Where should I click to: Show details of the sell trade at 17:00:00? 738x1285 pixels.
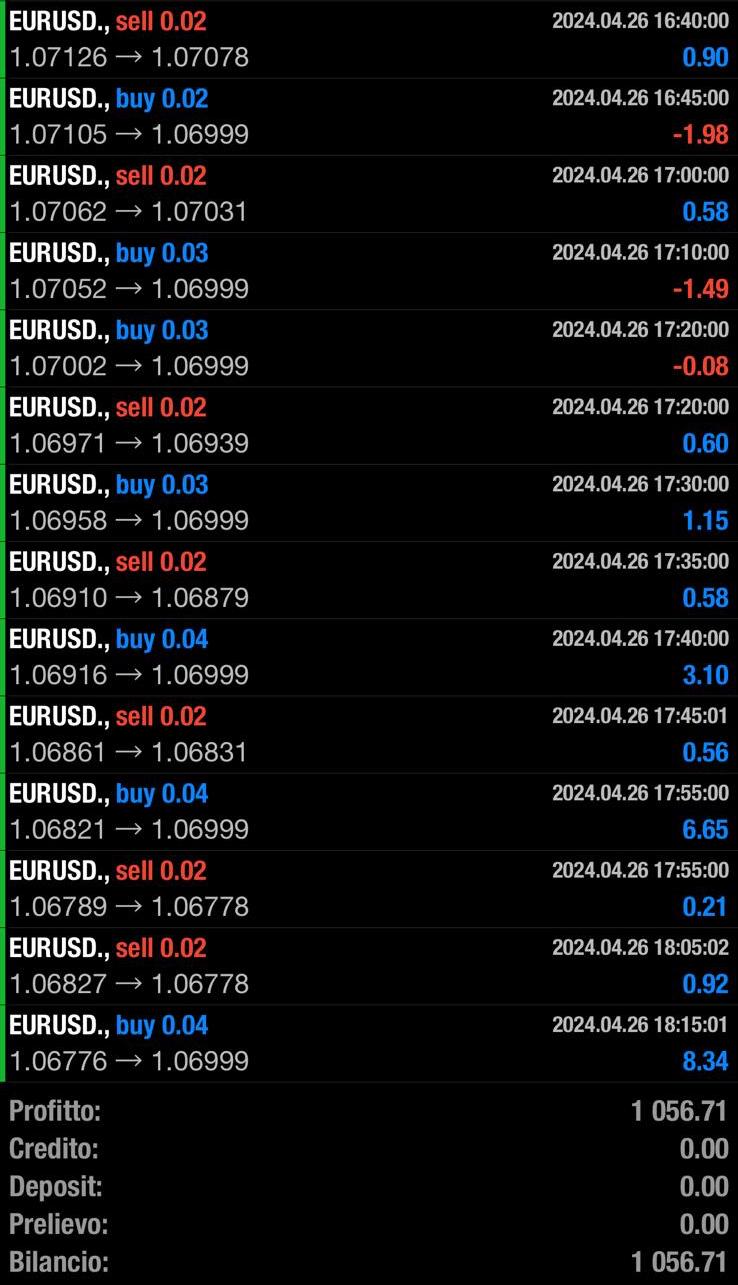[369, 194]
